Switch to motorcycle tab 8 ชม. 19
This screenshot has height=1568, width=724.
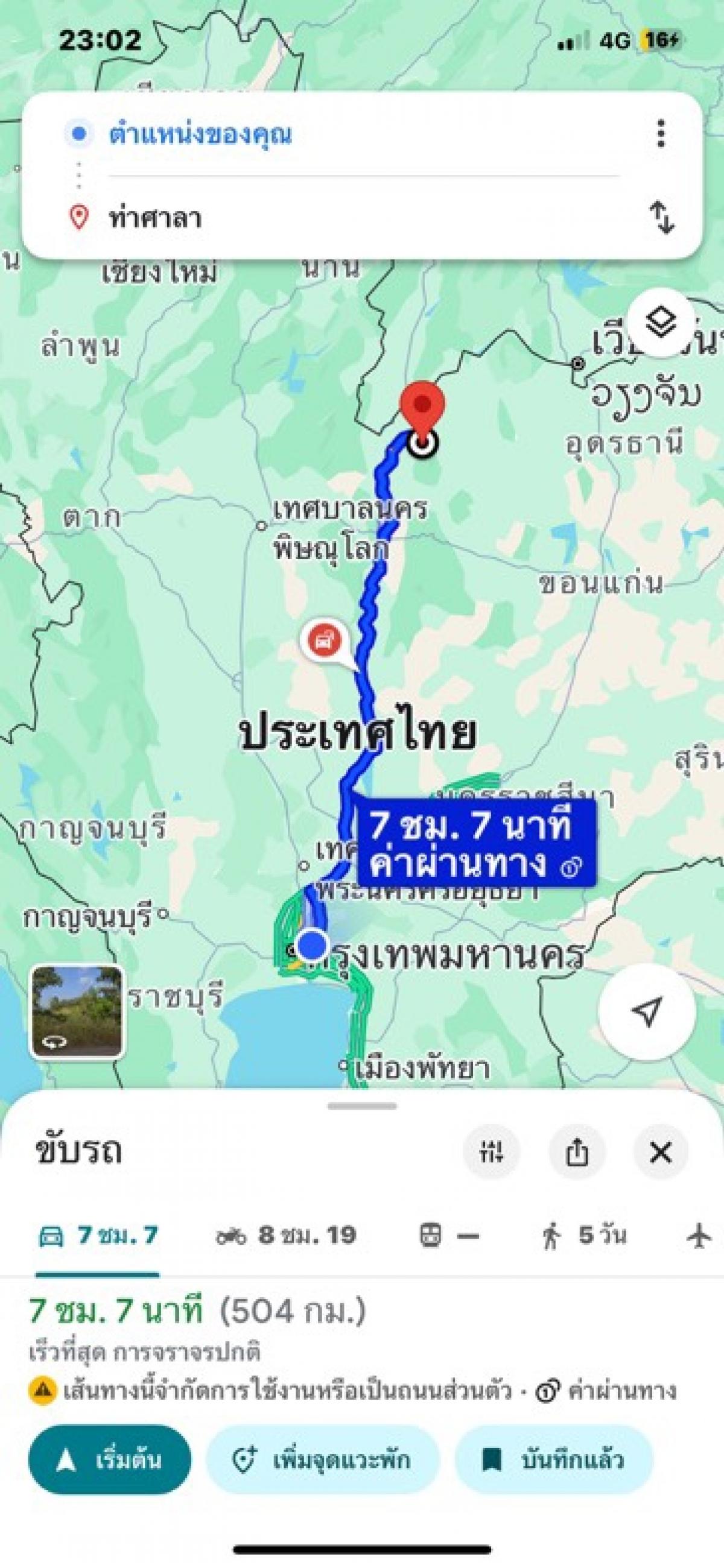click(x=286, y=1236)
